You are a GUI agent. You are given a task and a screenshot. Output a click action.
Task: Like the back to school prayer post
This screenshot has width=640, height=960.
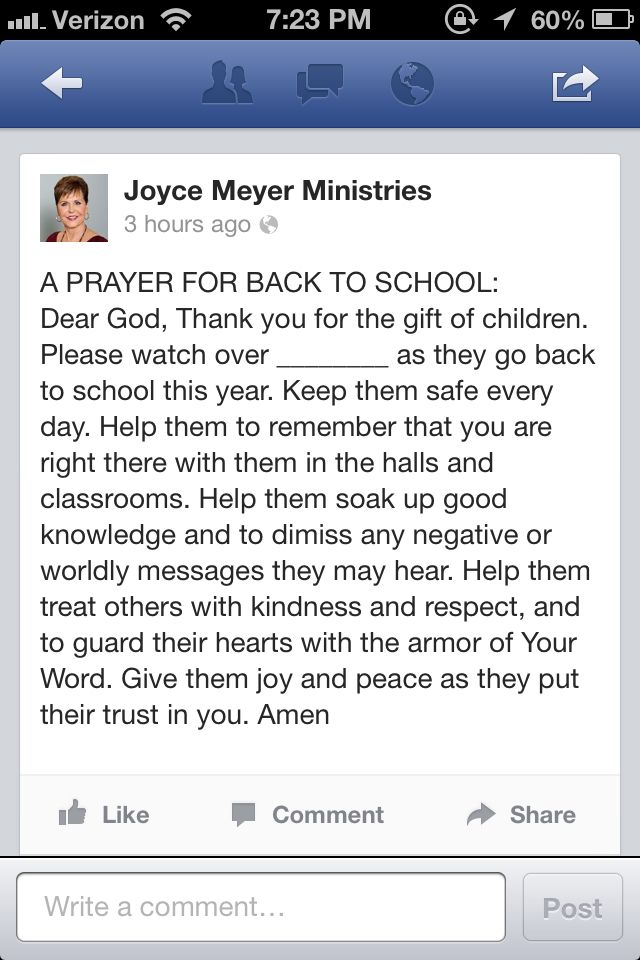[104, 814]
